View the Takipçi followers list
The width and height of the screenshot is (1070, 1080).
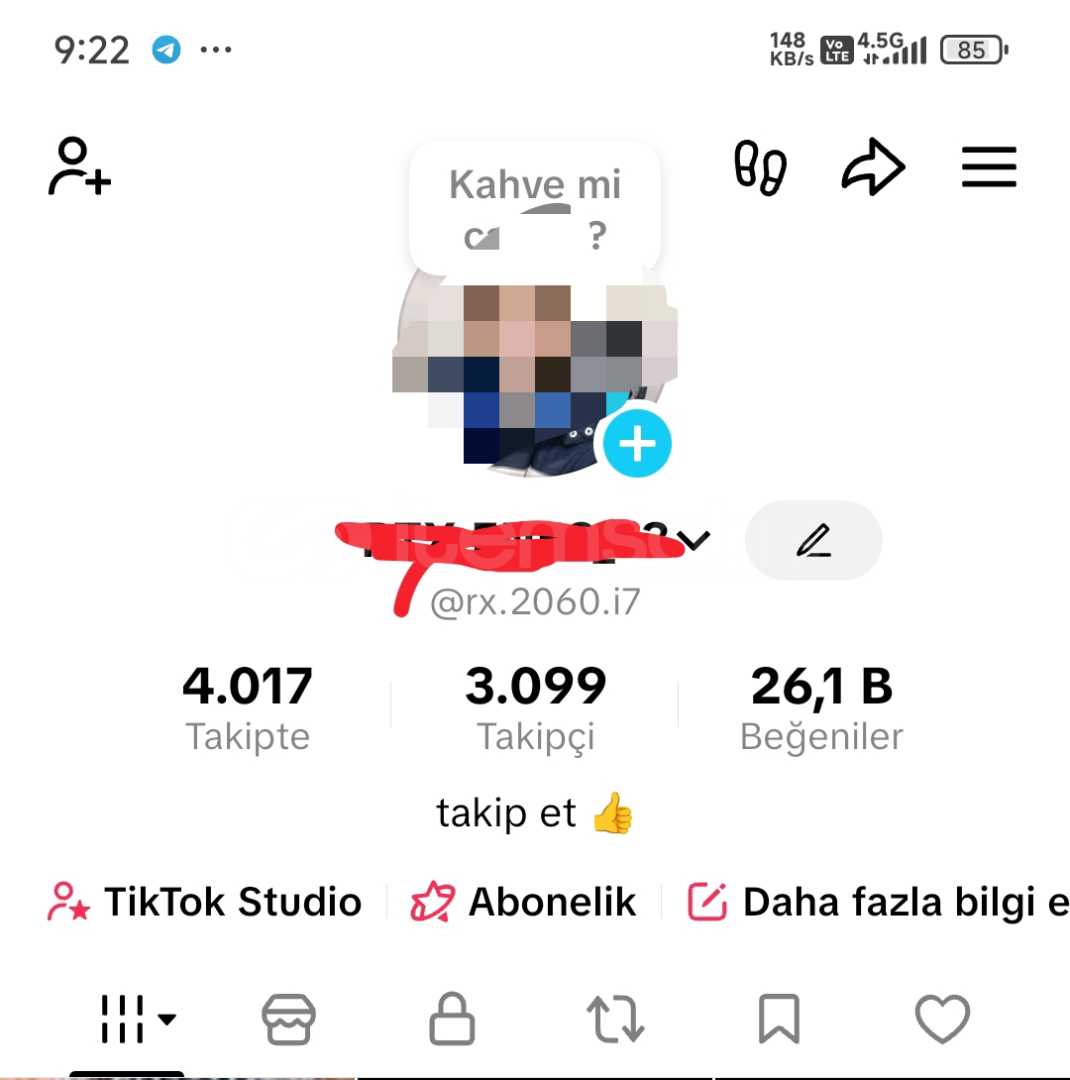tap(535, 708)
